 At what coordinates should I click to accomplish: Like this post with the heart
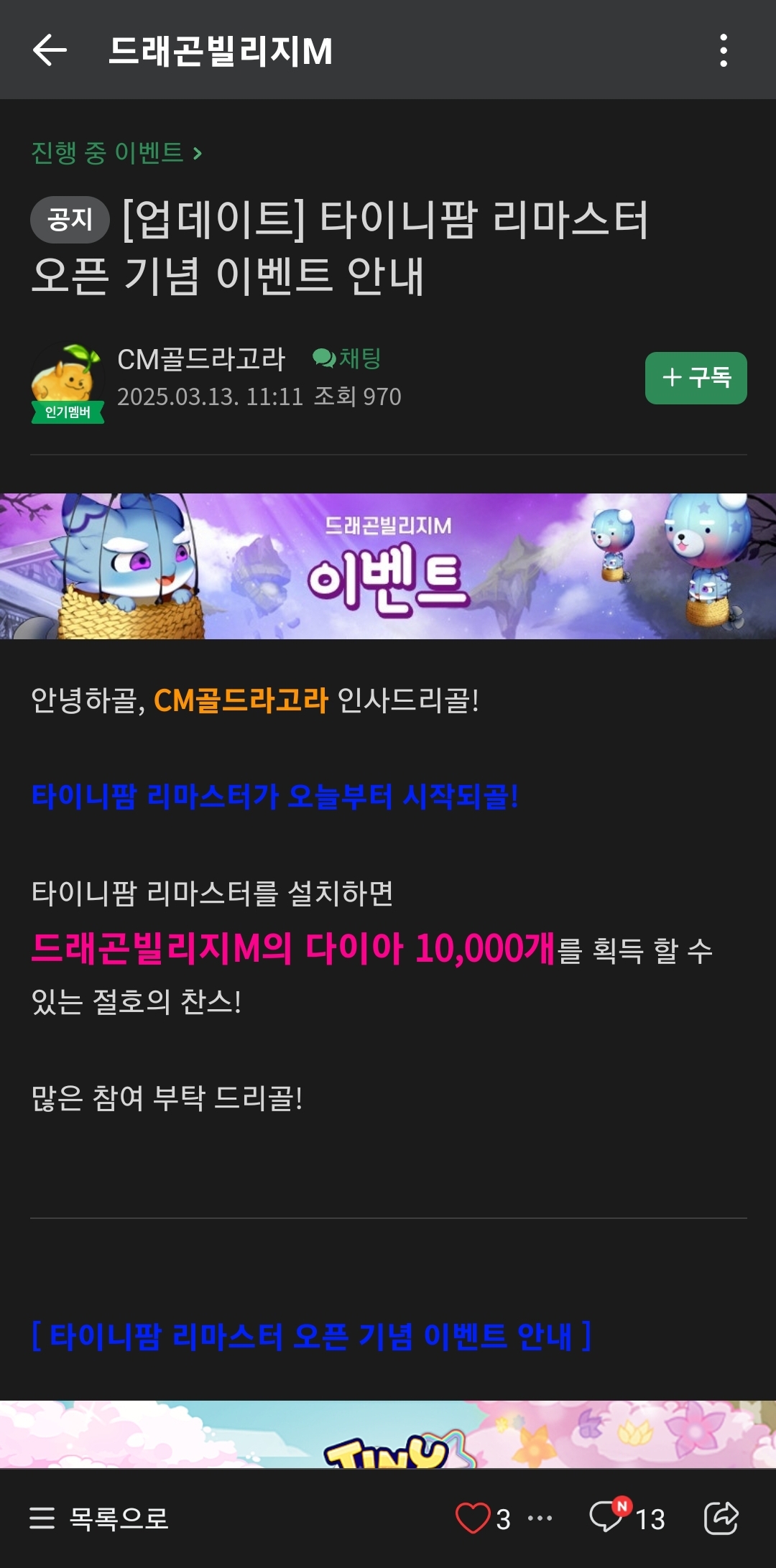click(473, 1518)
